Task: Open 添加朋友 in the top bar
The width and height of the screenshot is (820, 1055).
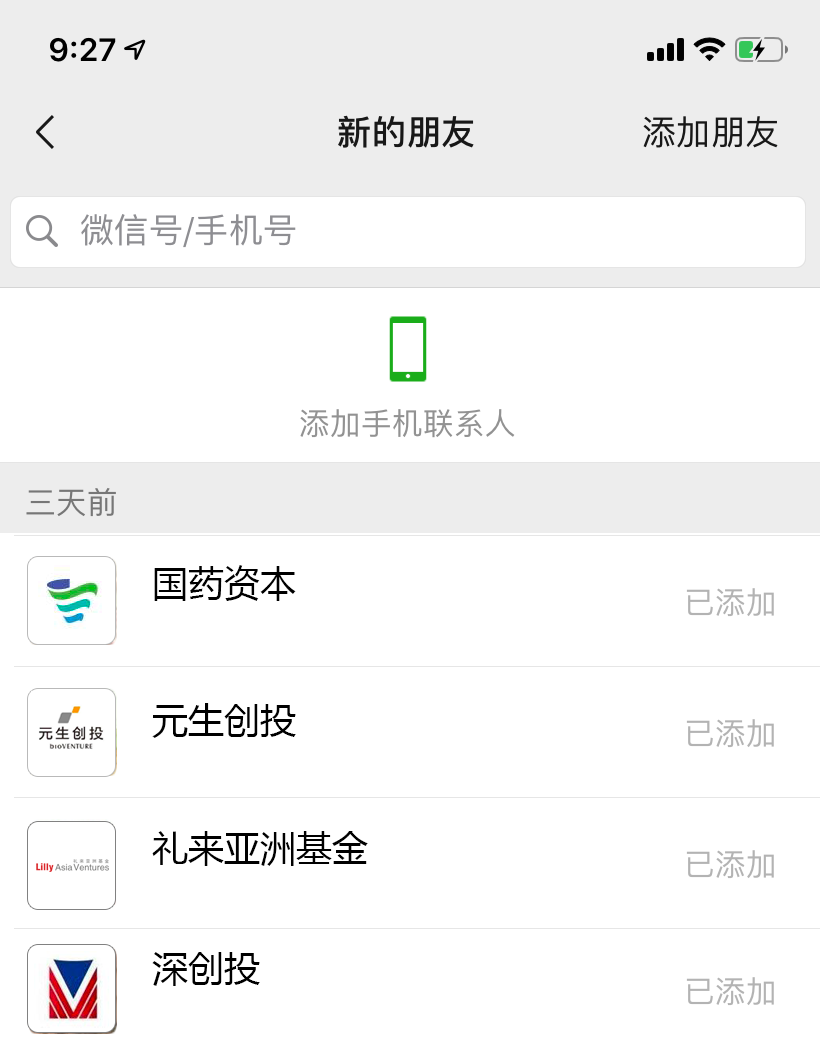Action: [709, 132]
